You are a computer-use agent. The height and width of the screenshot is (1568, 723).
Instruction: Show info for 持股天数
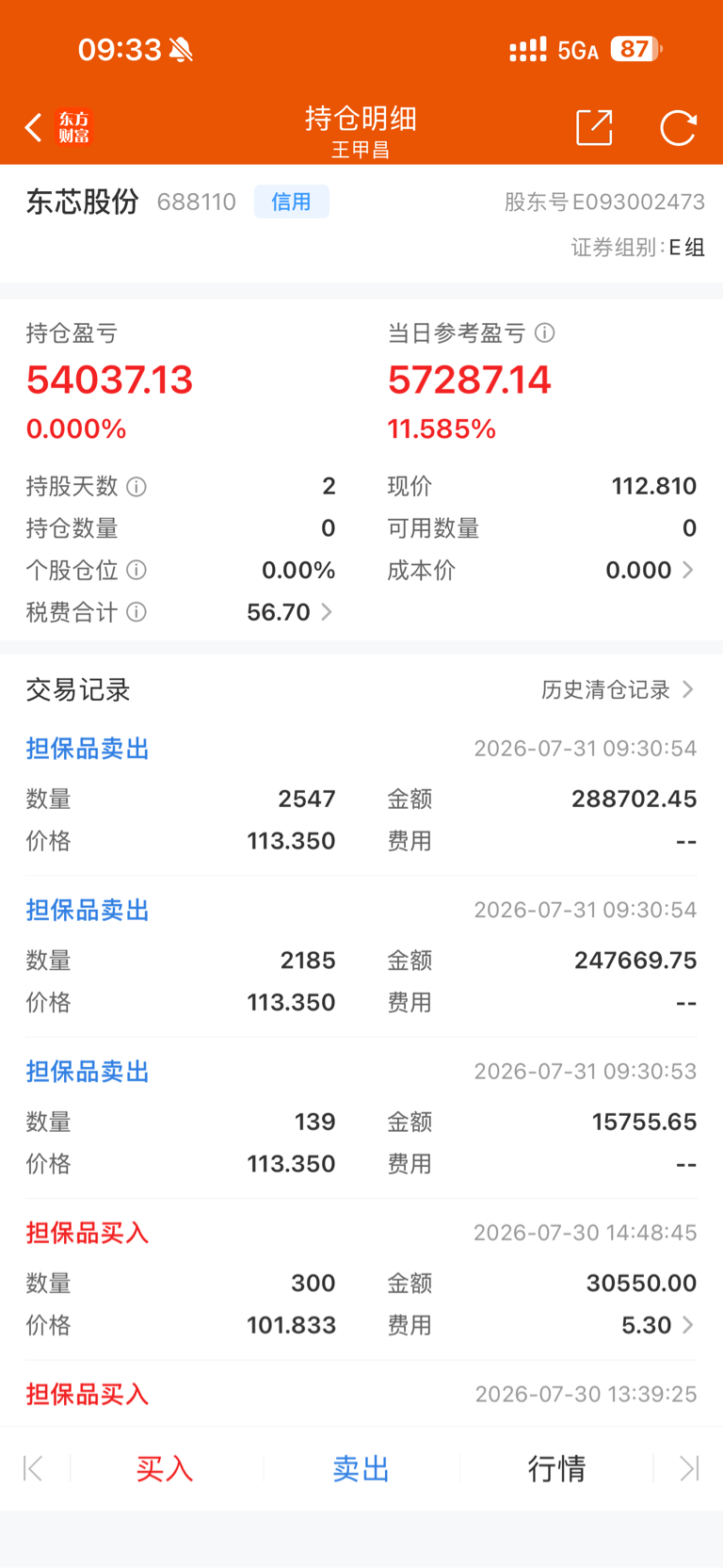point(137,487)
